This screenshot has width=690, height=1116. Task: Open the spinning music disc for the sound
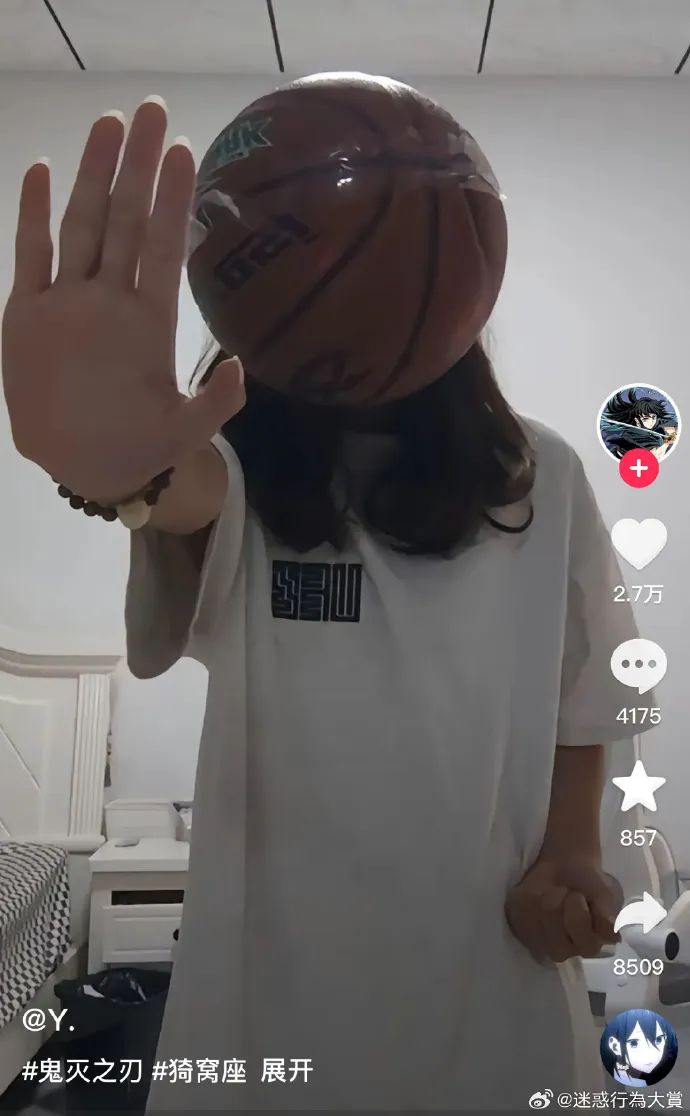(x=639, y=1047)
